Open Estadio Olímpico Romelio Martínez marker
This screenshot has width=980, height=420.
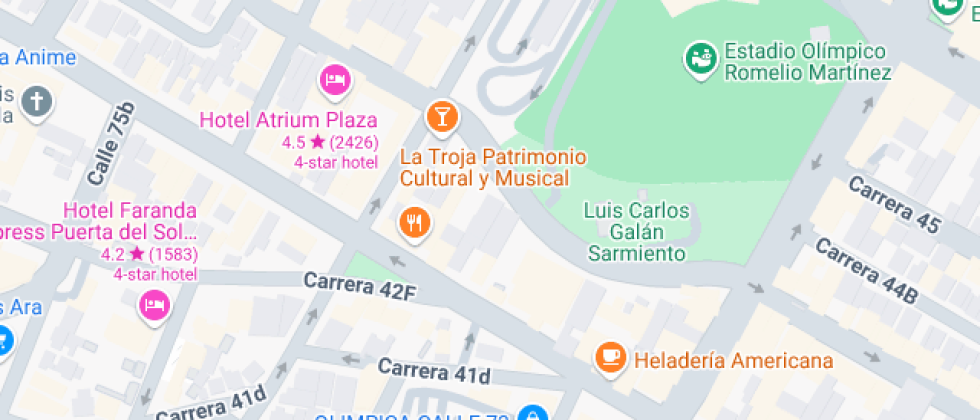[701, 57]
